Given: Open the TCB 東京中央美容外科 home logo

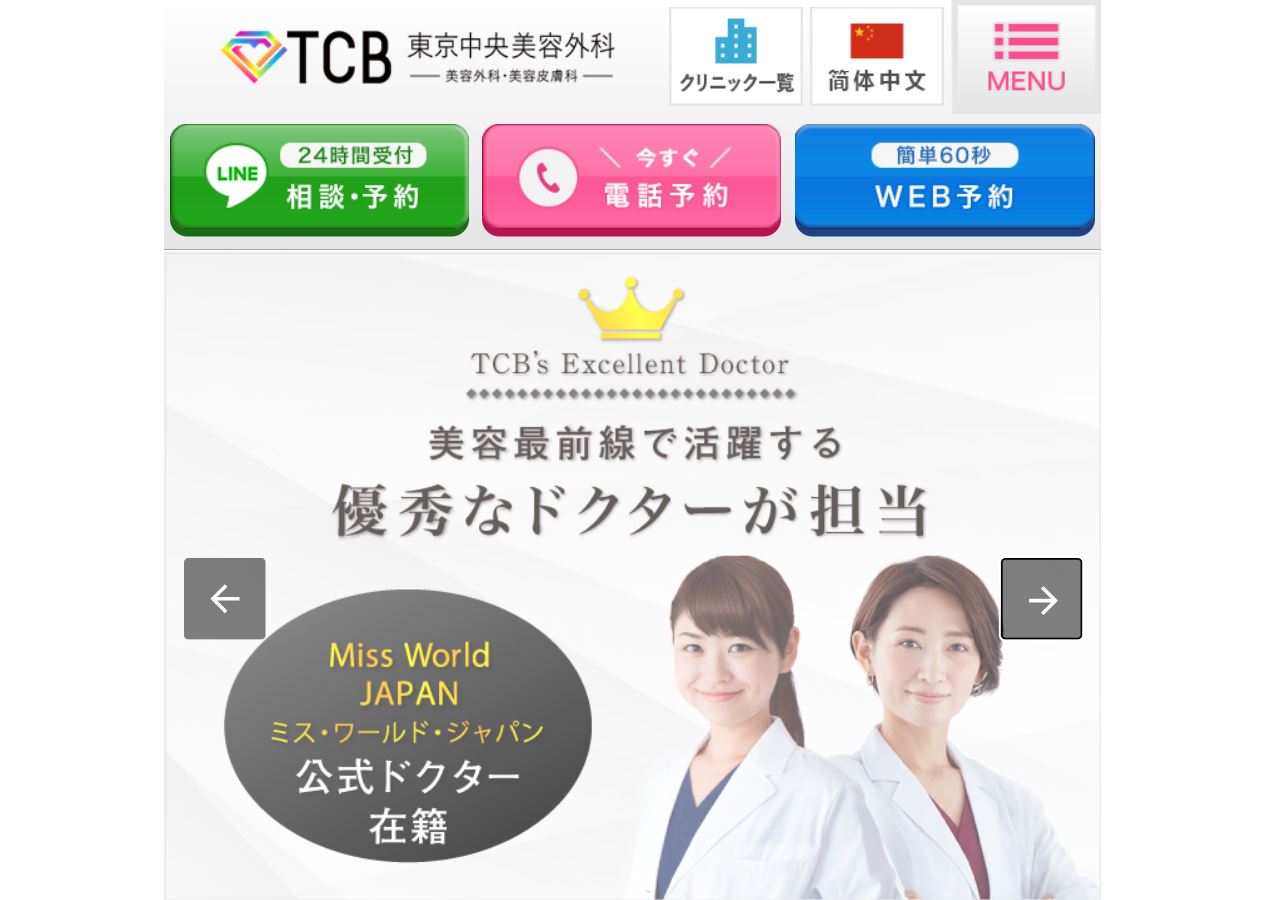Looking at the screenshot, I should [417, 56].
